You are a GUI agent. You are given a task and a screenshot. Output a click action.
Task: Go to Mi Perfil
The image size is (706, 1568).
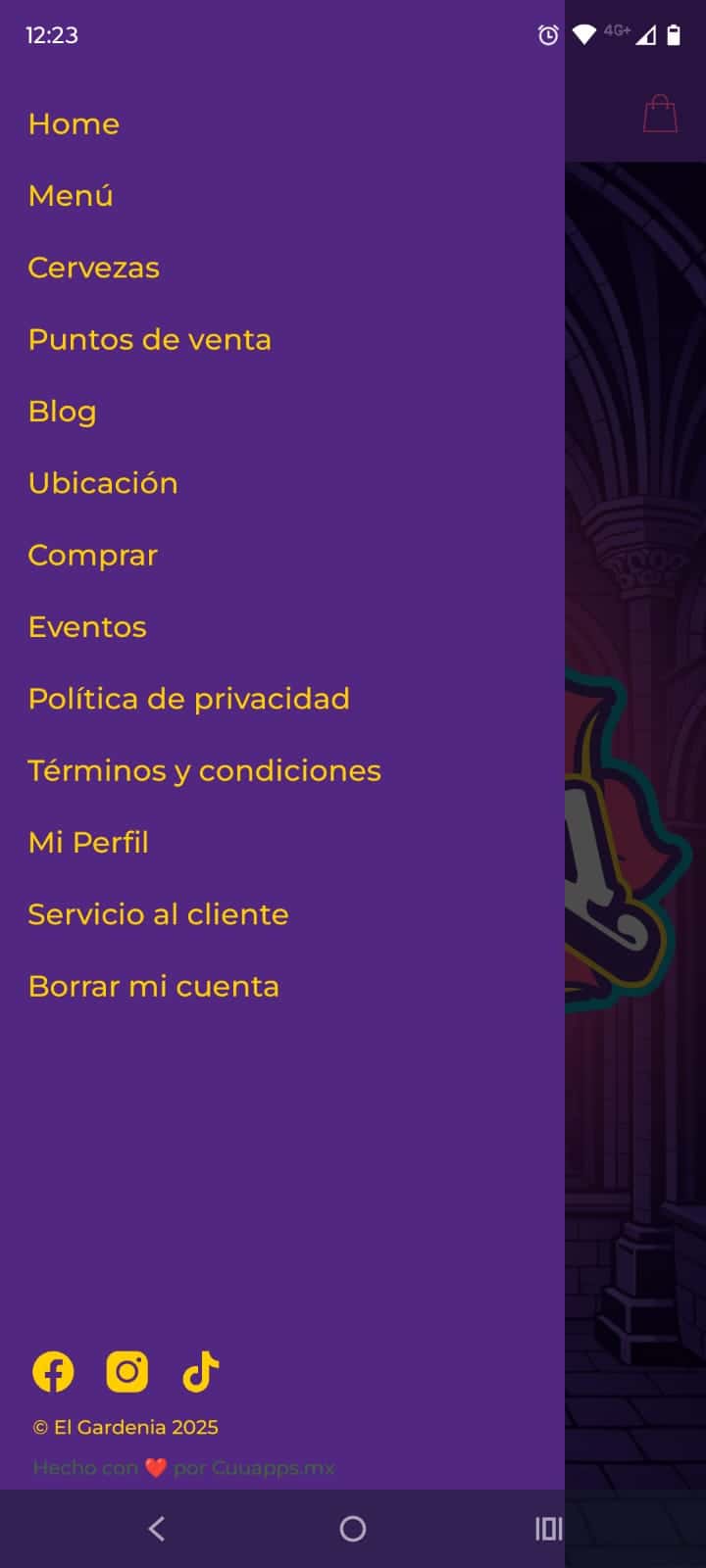point(88,843)
